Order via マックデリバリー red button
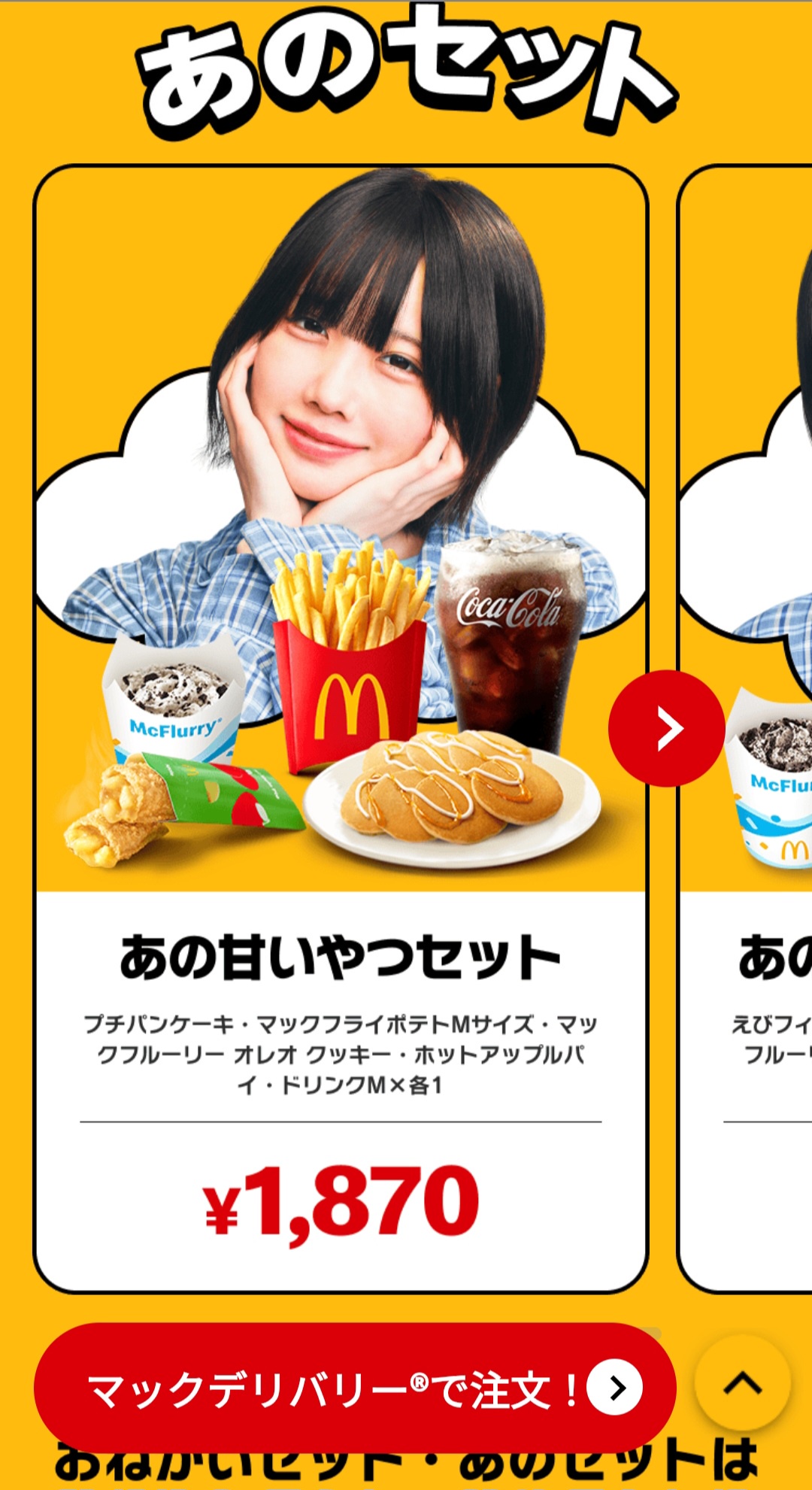812x1490 pixels. tap(353, 1388)
